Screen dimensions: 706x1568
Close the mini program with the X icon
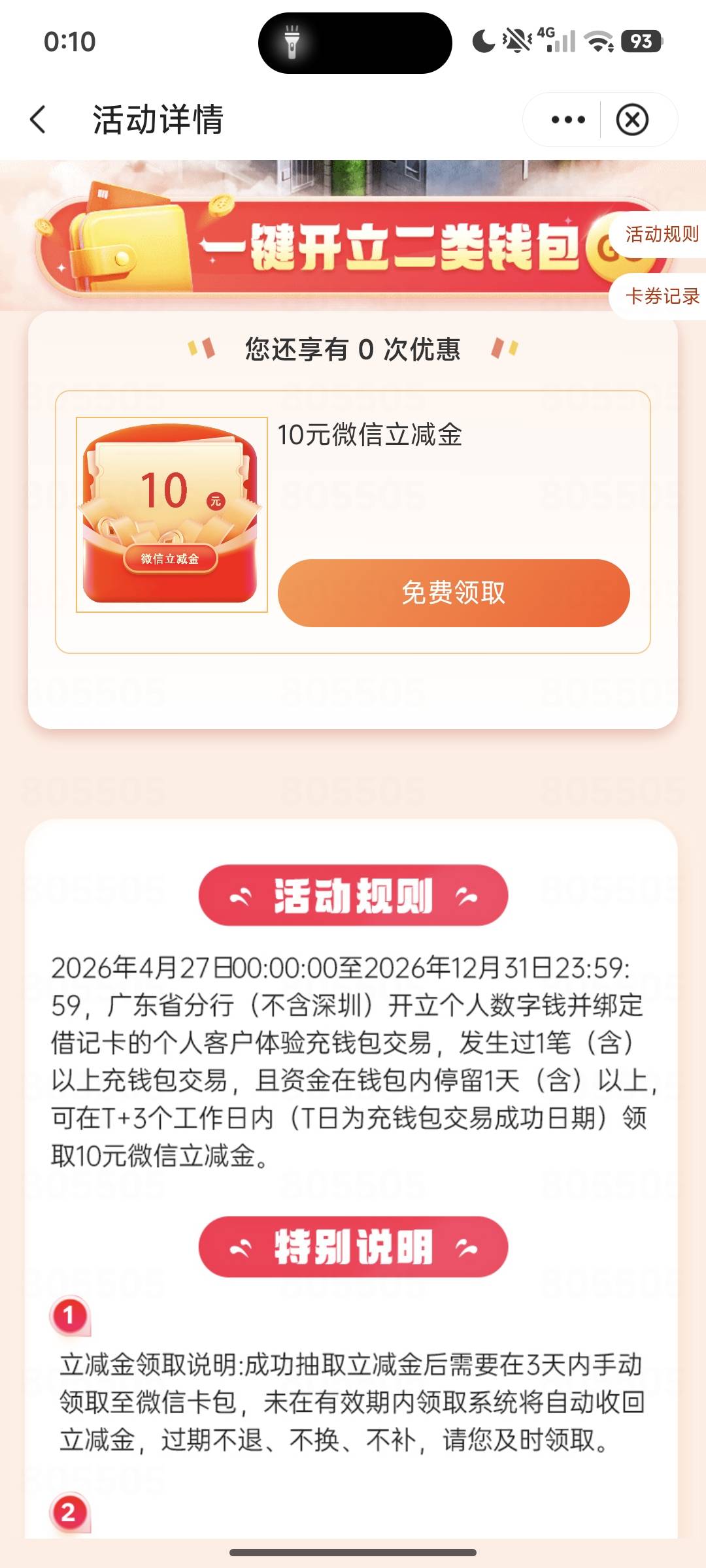(x=632, y=120)
